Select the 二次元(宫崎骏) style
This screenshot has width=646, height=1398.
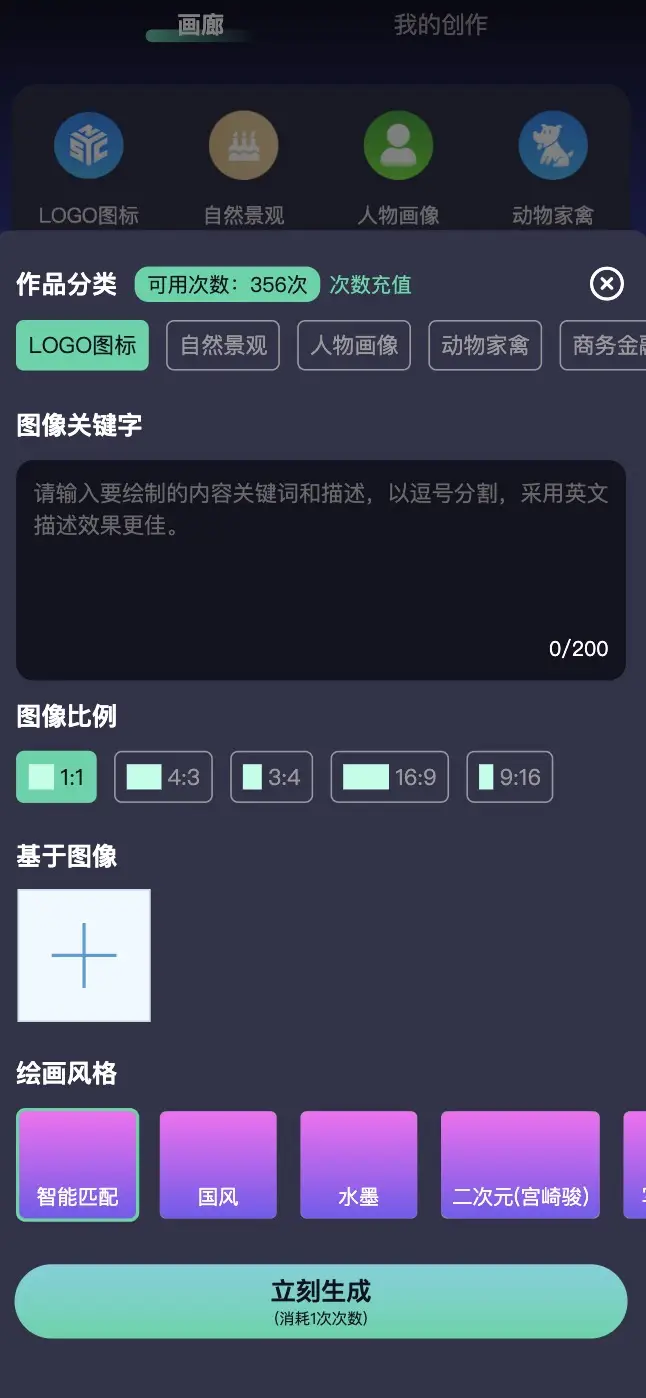point(520,1165)
